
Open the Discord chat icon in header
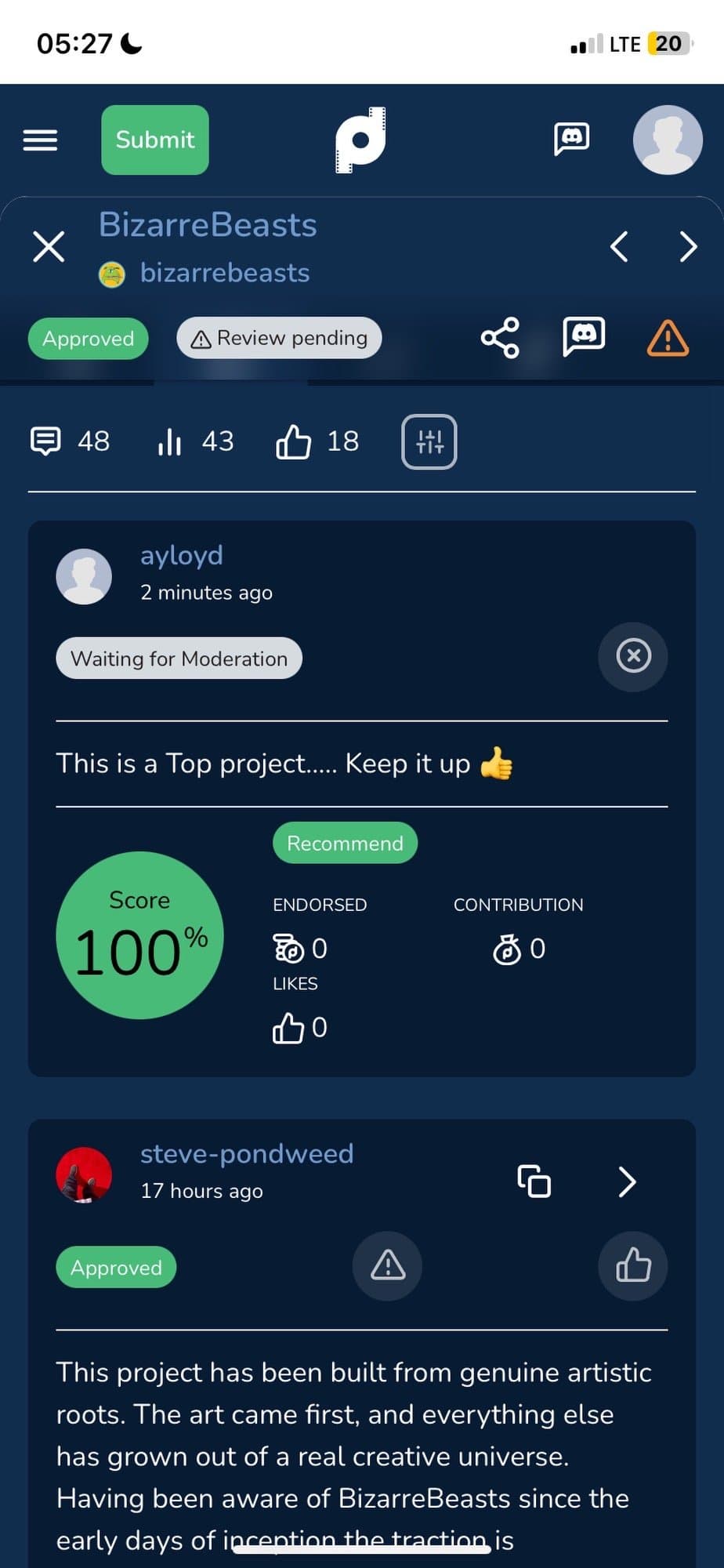571,140
